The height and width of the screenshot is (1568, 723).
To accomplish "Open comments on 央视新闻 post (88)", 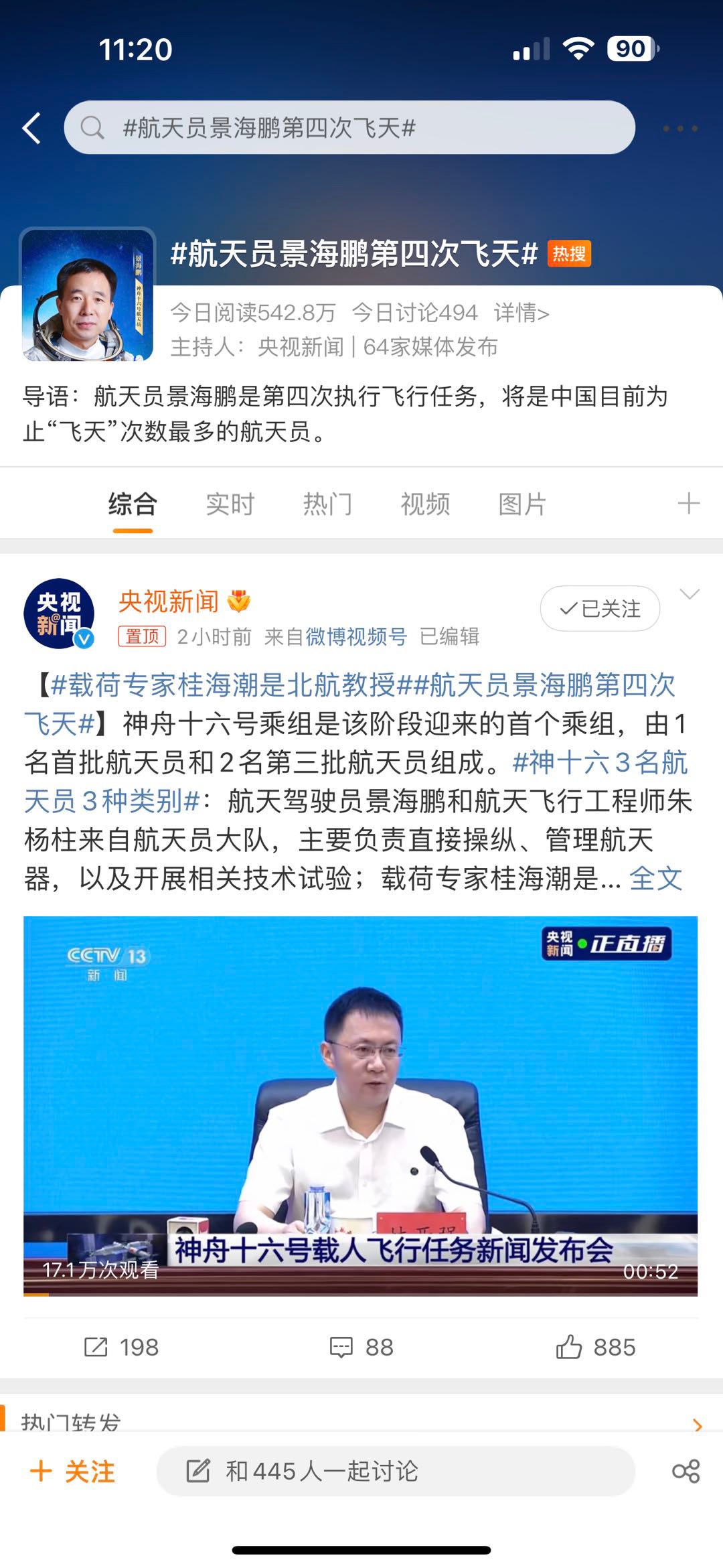I will tap(361, 1347).
